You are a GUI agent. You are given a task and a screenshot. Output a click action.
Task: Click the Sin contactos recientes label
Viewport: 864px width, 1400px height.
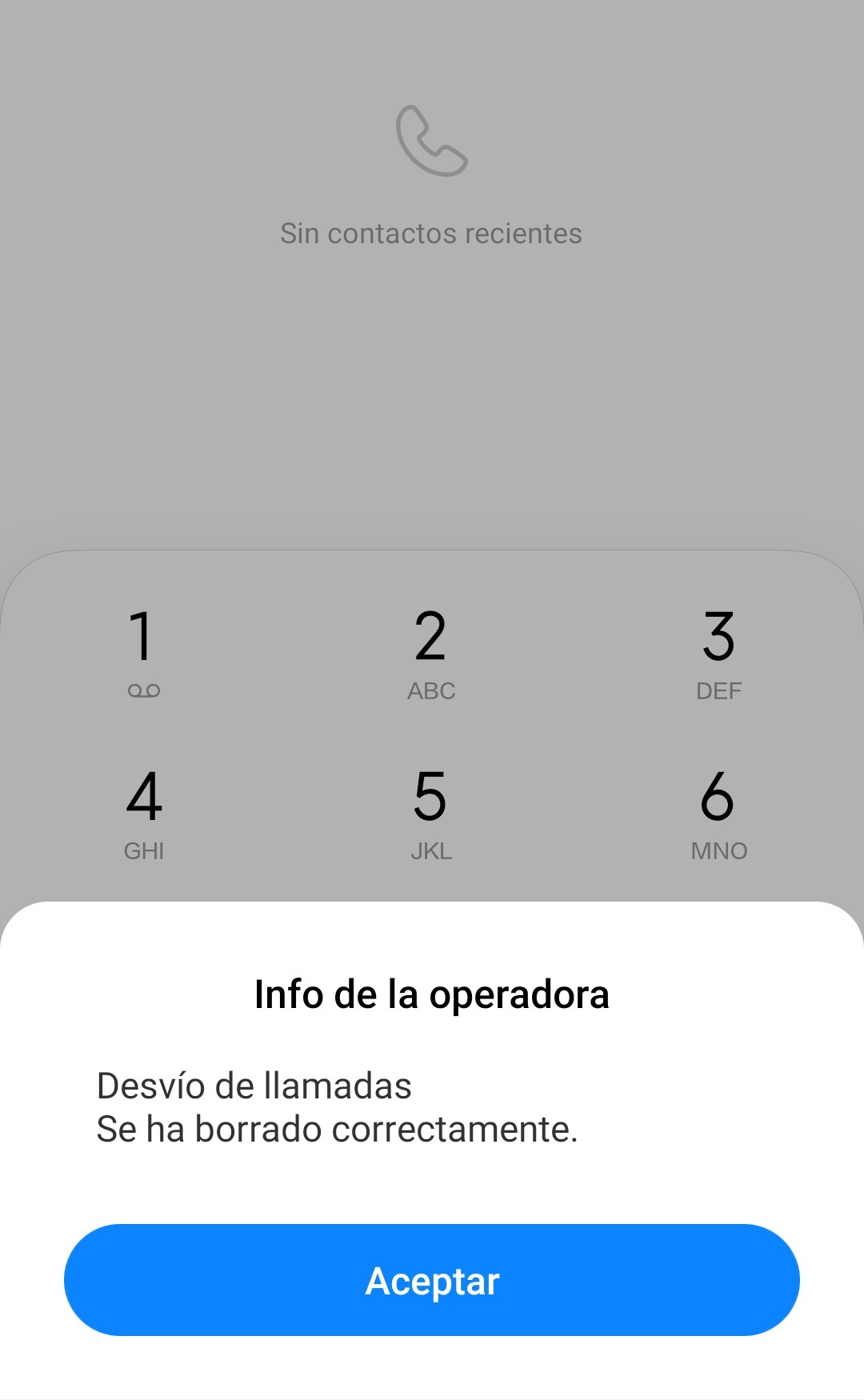[431, 233]
